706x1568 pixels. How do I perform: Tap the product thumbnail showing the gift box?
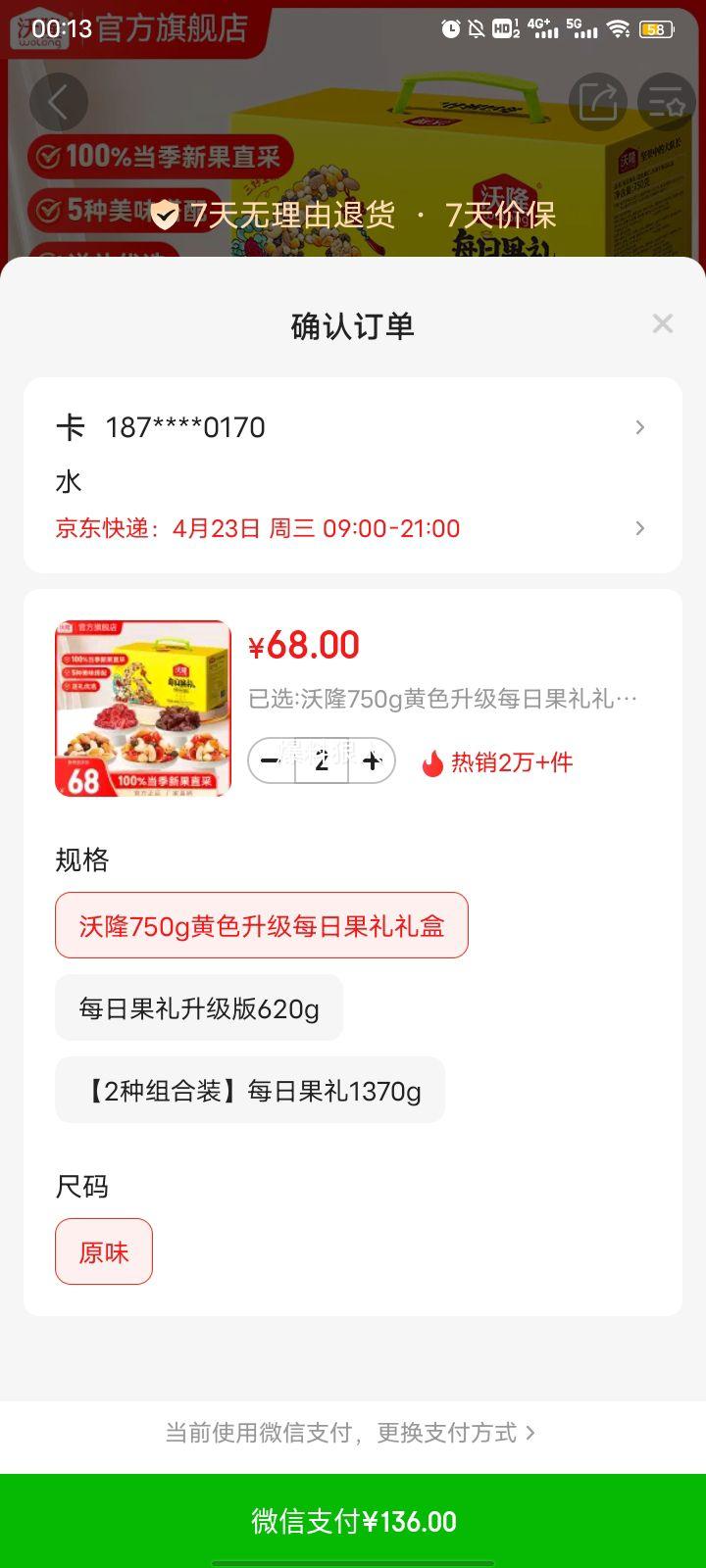pos(142,708)
